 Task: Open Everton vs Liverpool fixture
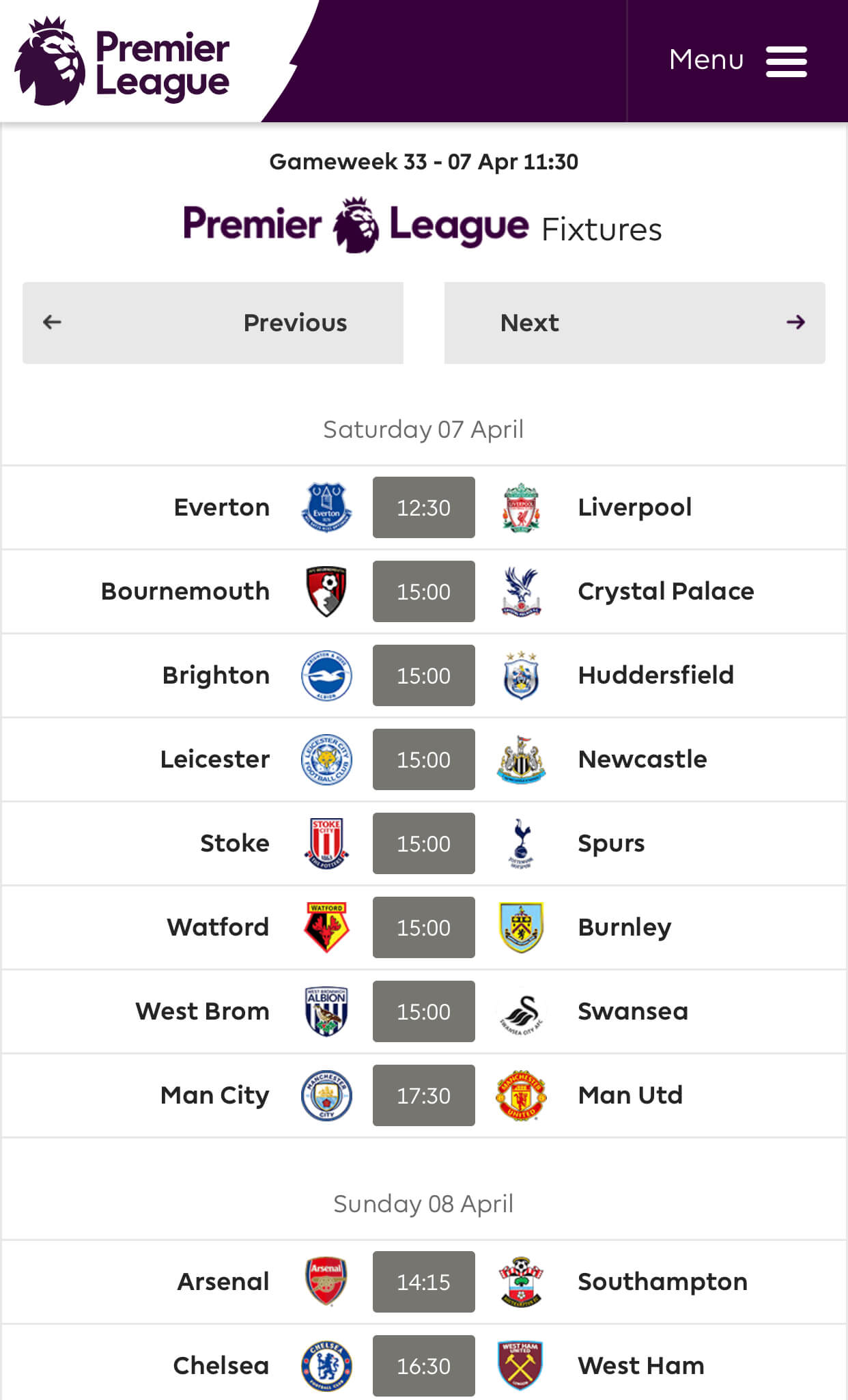(x=424, y=507)
